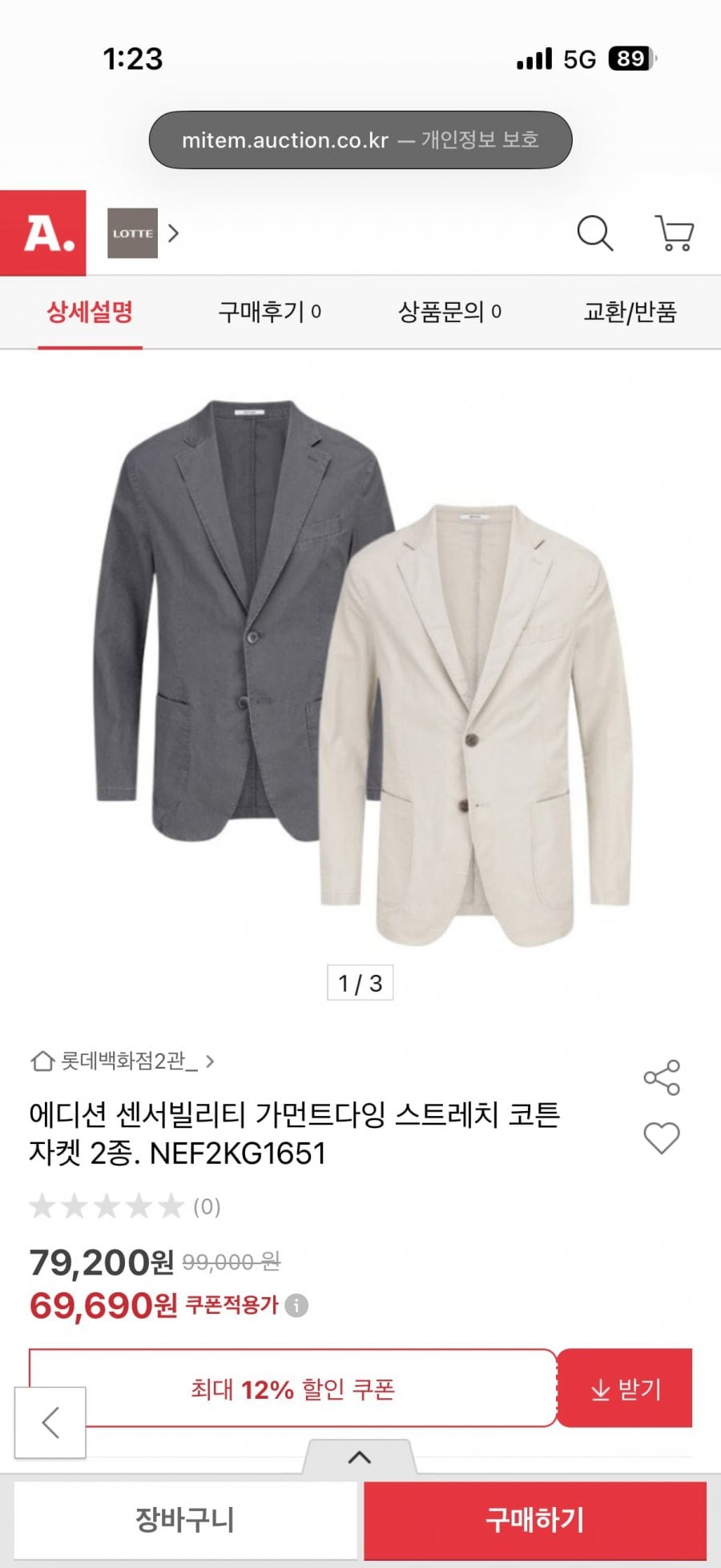721x1568 pixels.
Task: Open the shopping cart icon
Action: 674,233
